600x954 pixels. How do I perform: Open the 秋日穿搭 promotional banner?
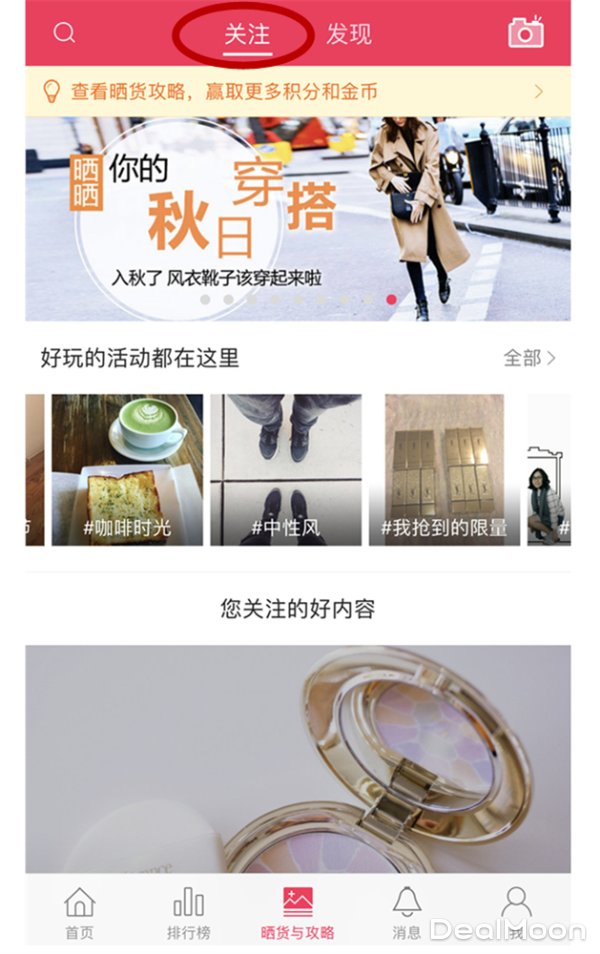[x=297, y=218]
